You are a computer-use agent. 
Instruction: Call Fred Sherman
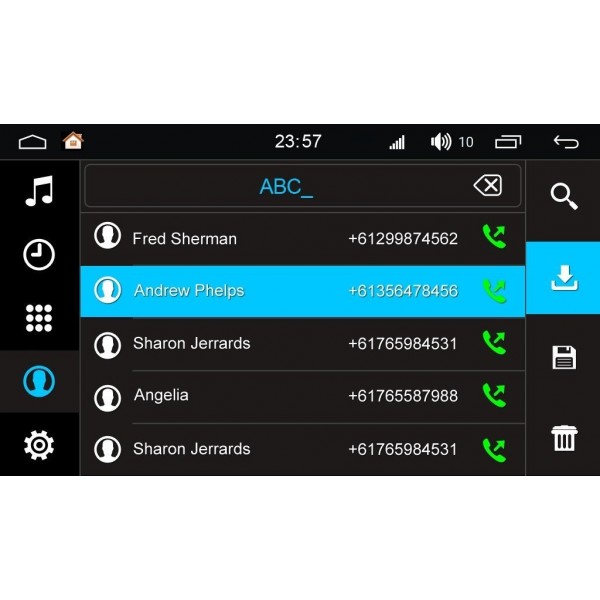(494, 238)
